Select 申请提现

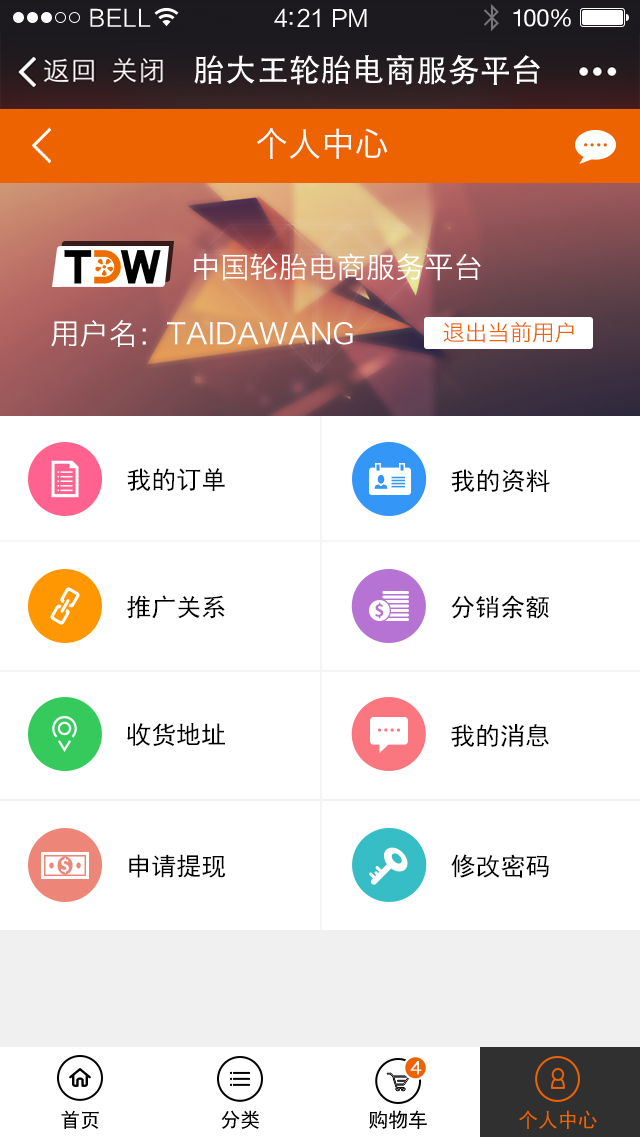coord(160,865)
